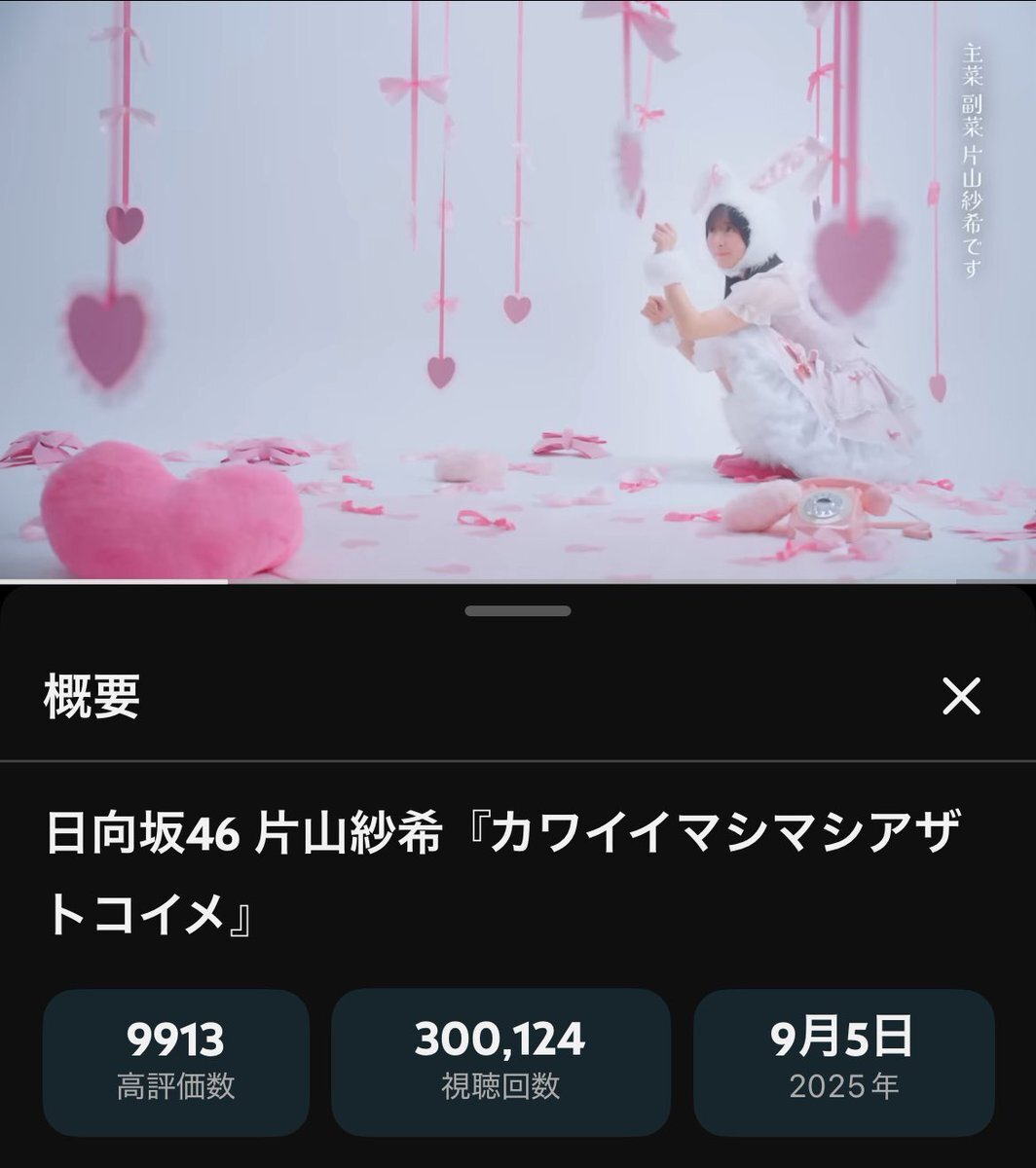Close the 概要 description panel
Screen dimensions: 1036x1168
[x=961, y=696]
